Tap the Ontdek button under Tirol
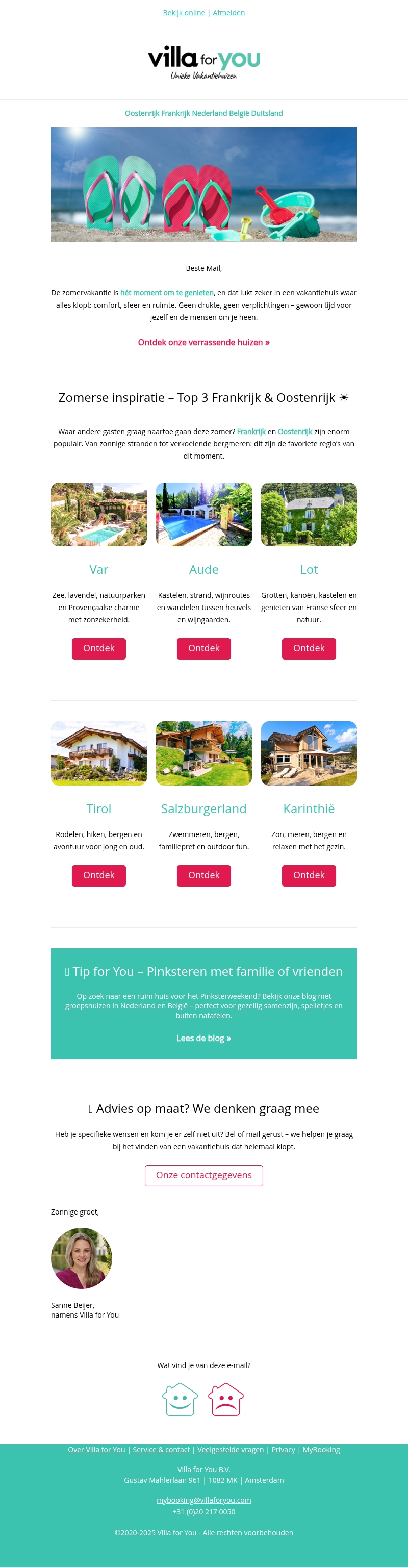Screen dimensions: 408x1568 pos(98,875)
